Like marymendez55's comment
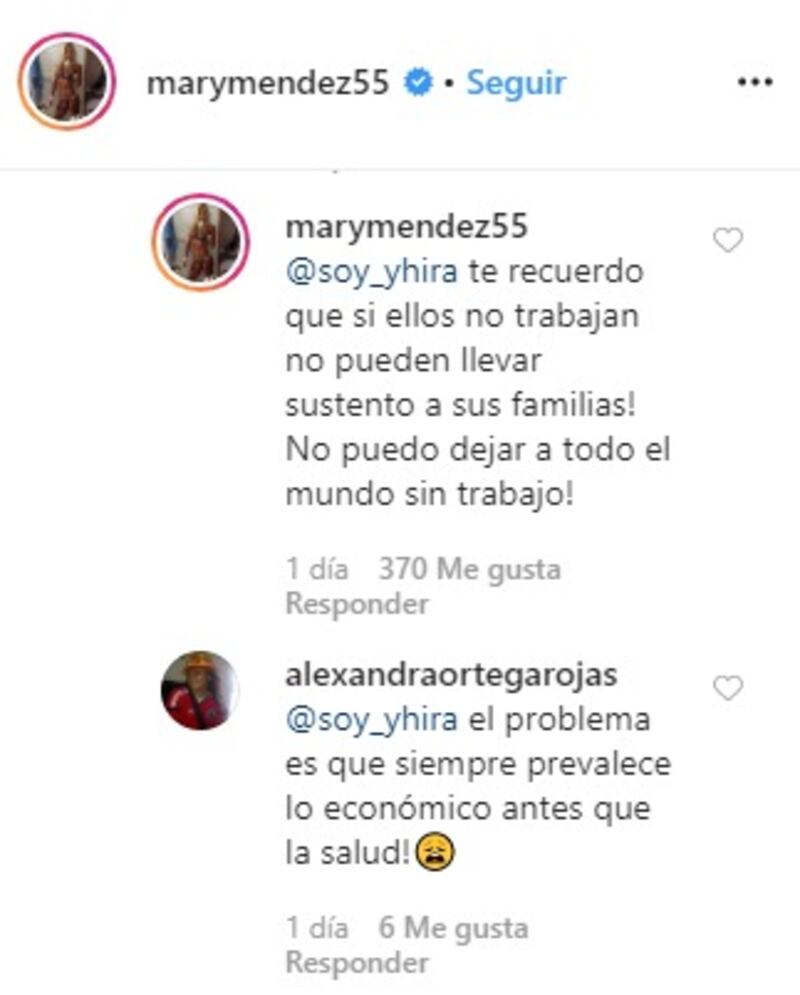The width and height of the screenshot is (800, 995). [x=728, y=240]
